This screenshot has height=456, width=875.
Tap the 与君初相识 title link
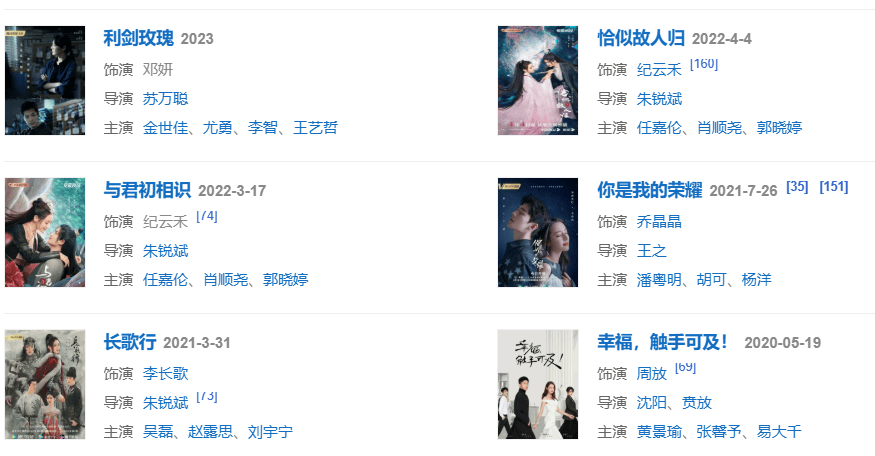(147, 190)
